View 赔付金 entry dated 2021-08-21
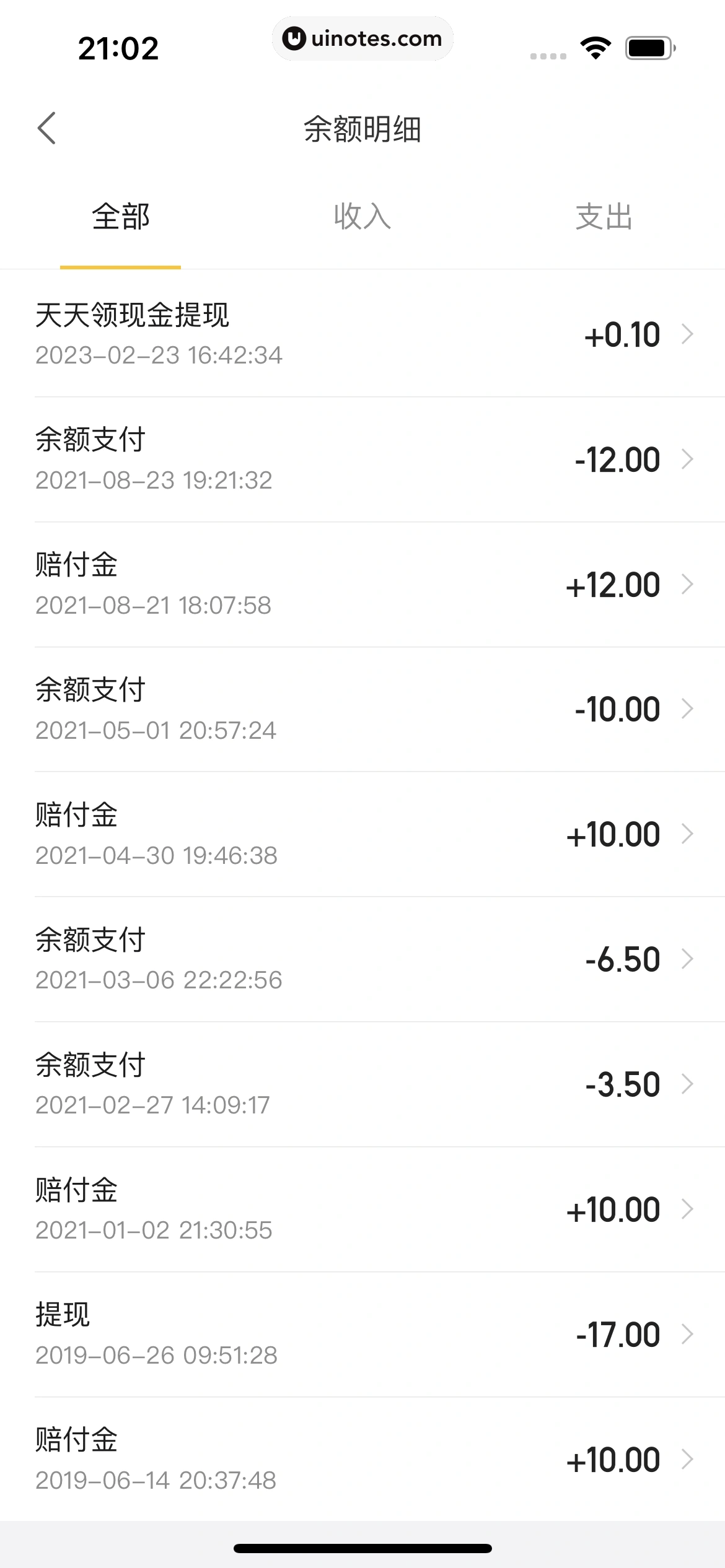 [x=362, y=585]
